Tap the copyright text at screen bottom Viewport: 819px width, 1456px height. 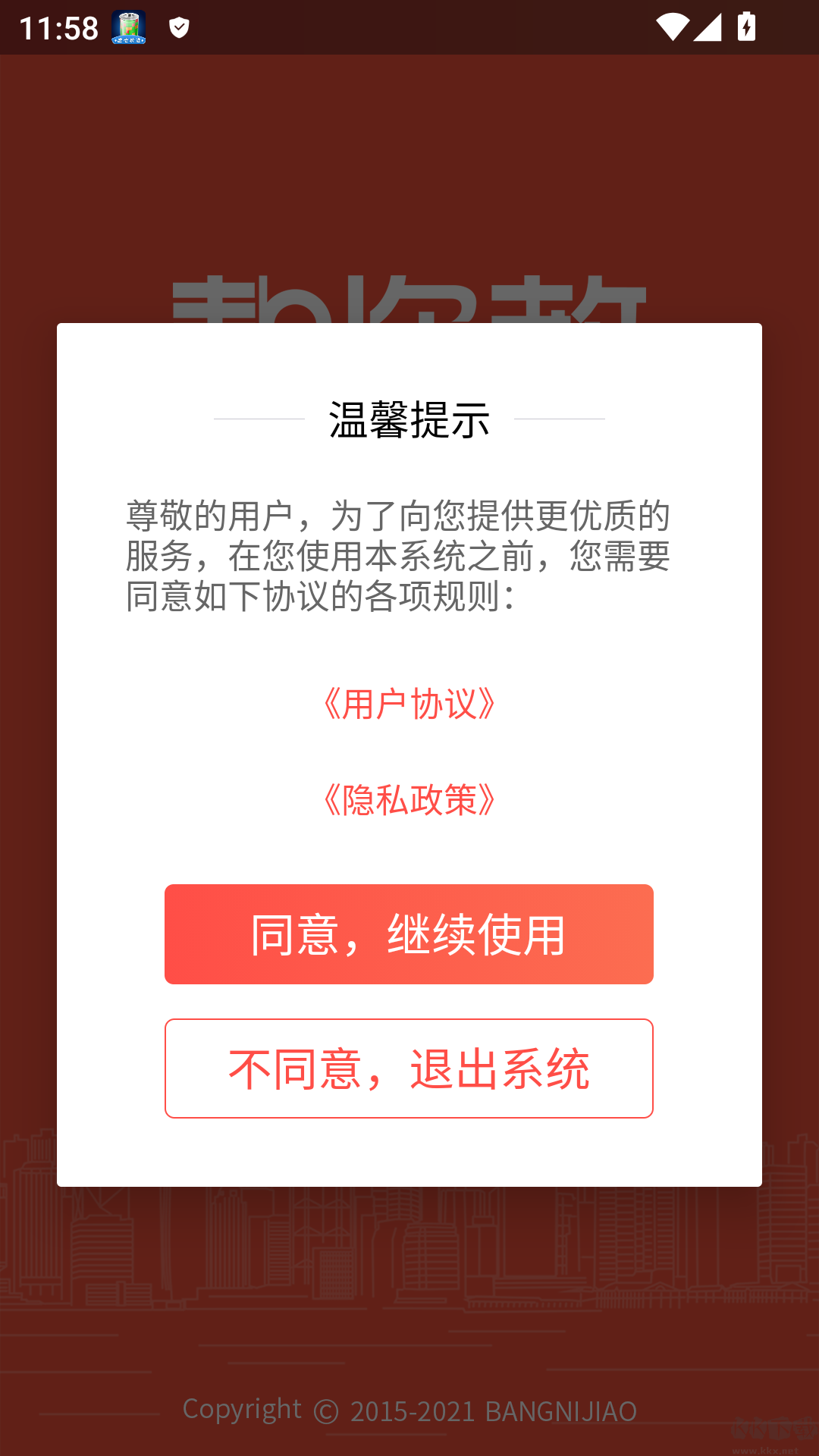point(409,1408)
